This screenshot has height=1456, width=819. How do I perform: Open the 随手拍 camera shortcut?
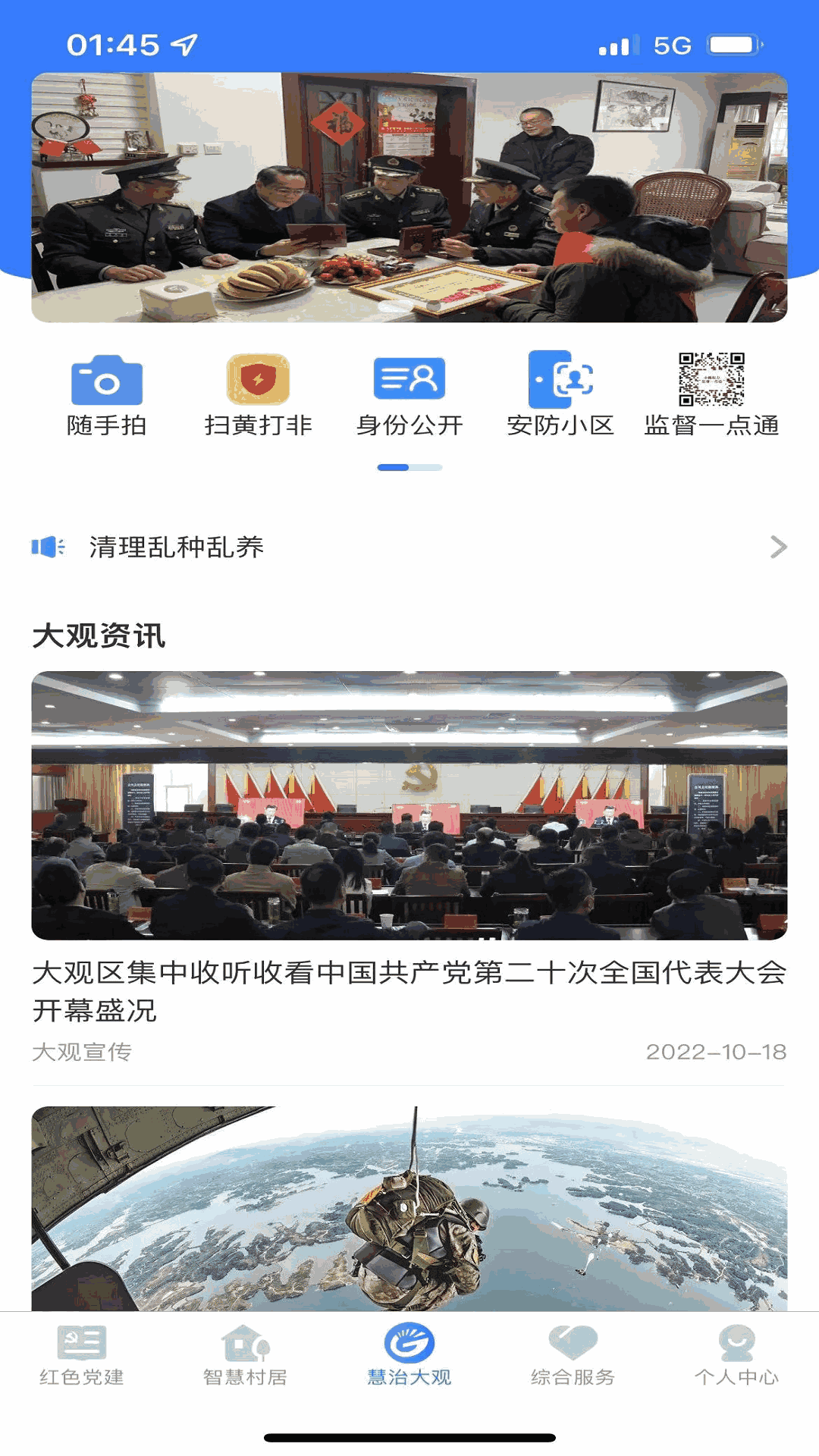106,394
